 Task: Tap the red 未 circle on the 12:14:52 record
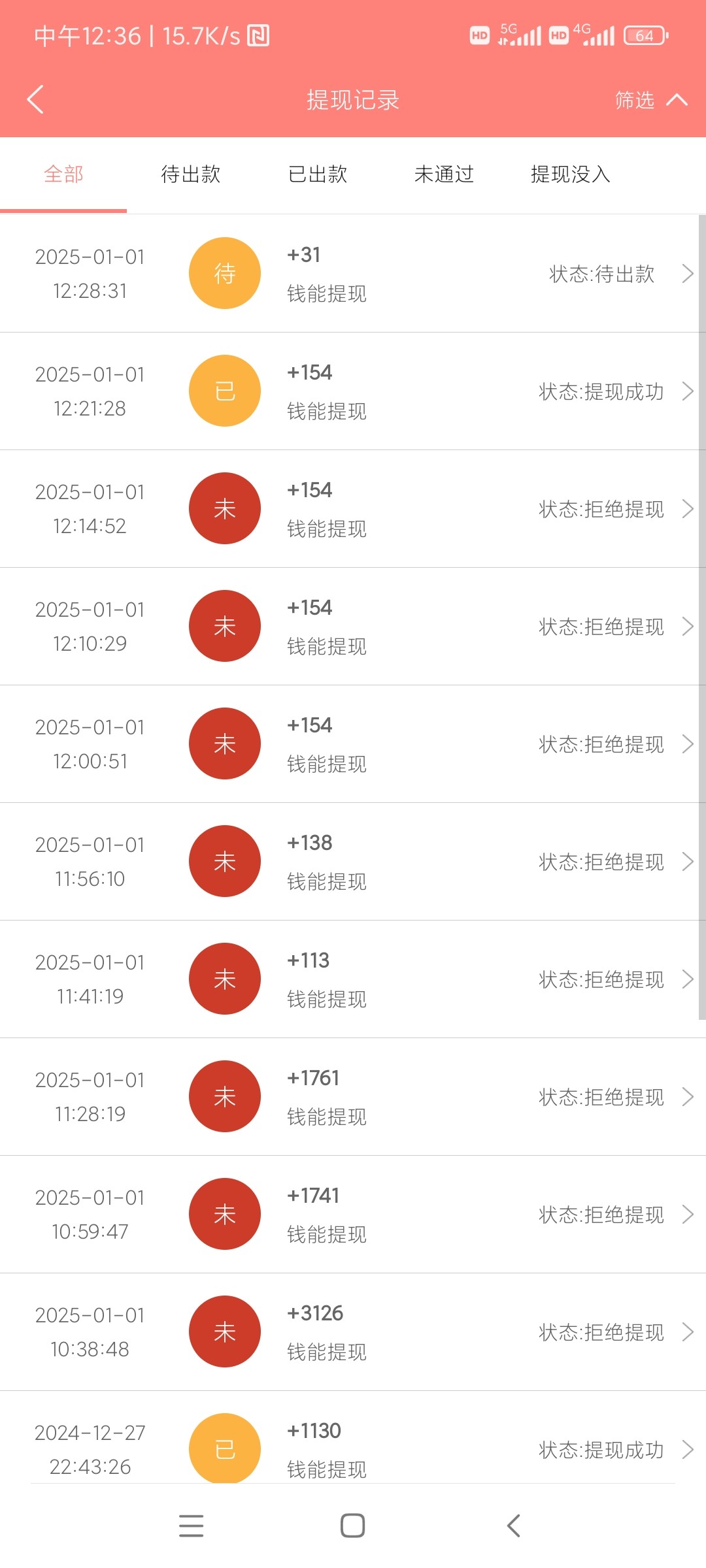pos(224,508)
